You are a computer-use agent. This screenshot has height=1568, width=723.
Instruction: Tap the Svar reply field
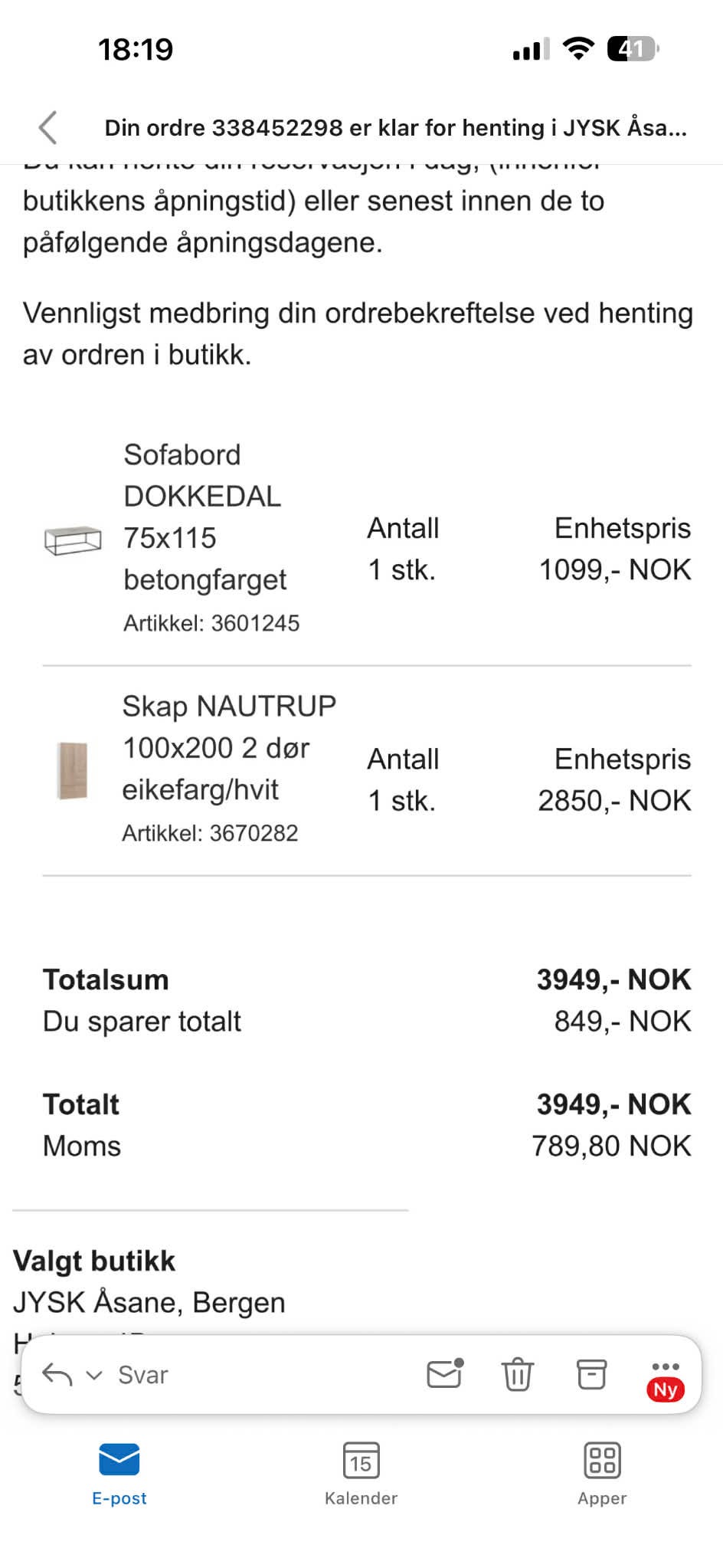click(x=142, y=1374)
